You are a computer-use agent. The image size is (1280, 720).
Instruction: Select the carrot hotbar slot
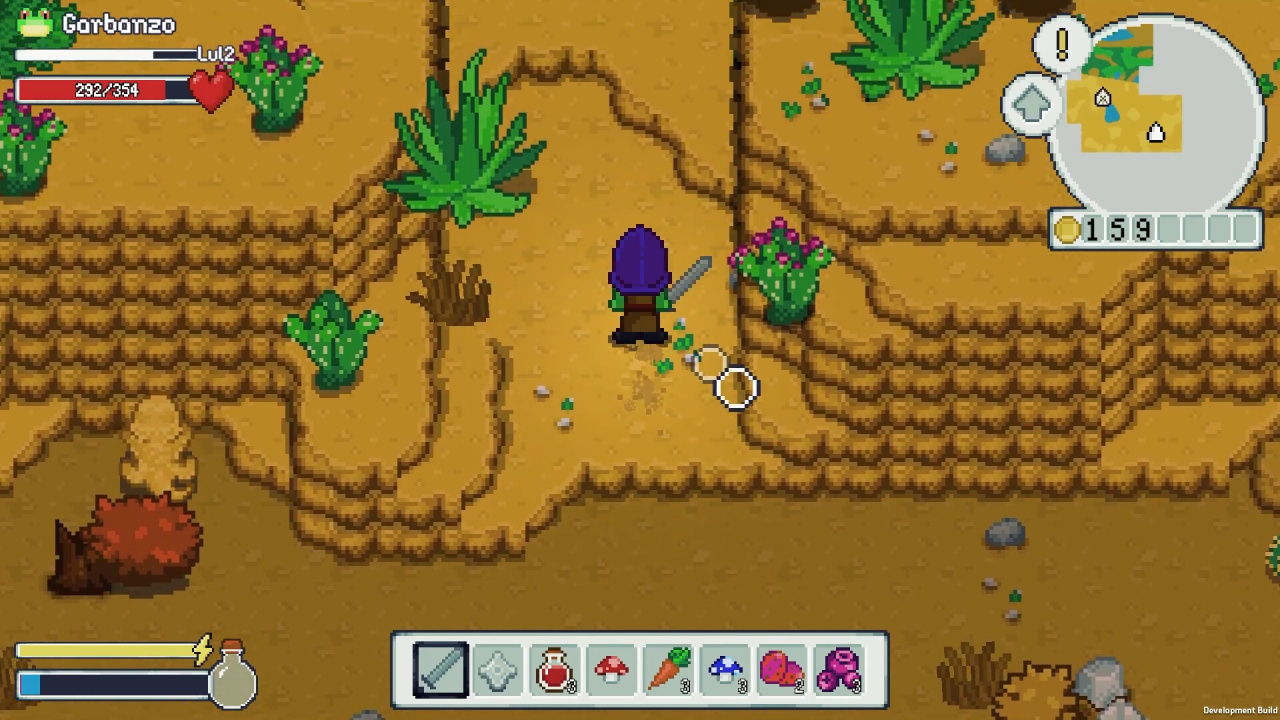pos(668,669)
